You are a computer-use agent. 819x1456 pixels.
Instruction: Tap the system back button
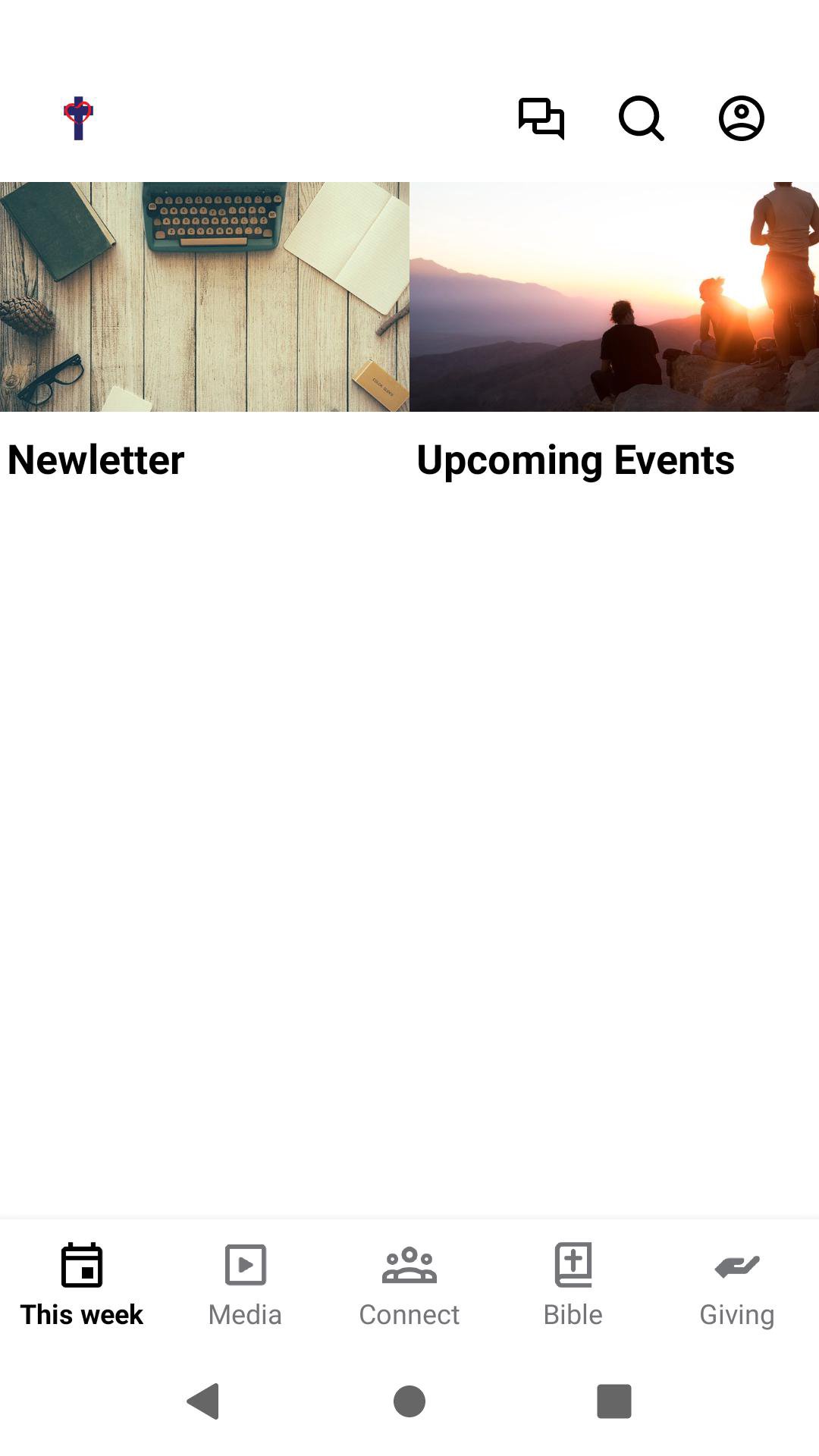click(203, 1401)
